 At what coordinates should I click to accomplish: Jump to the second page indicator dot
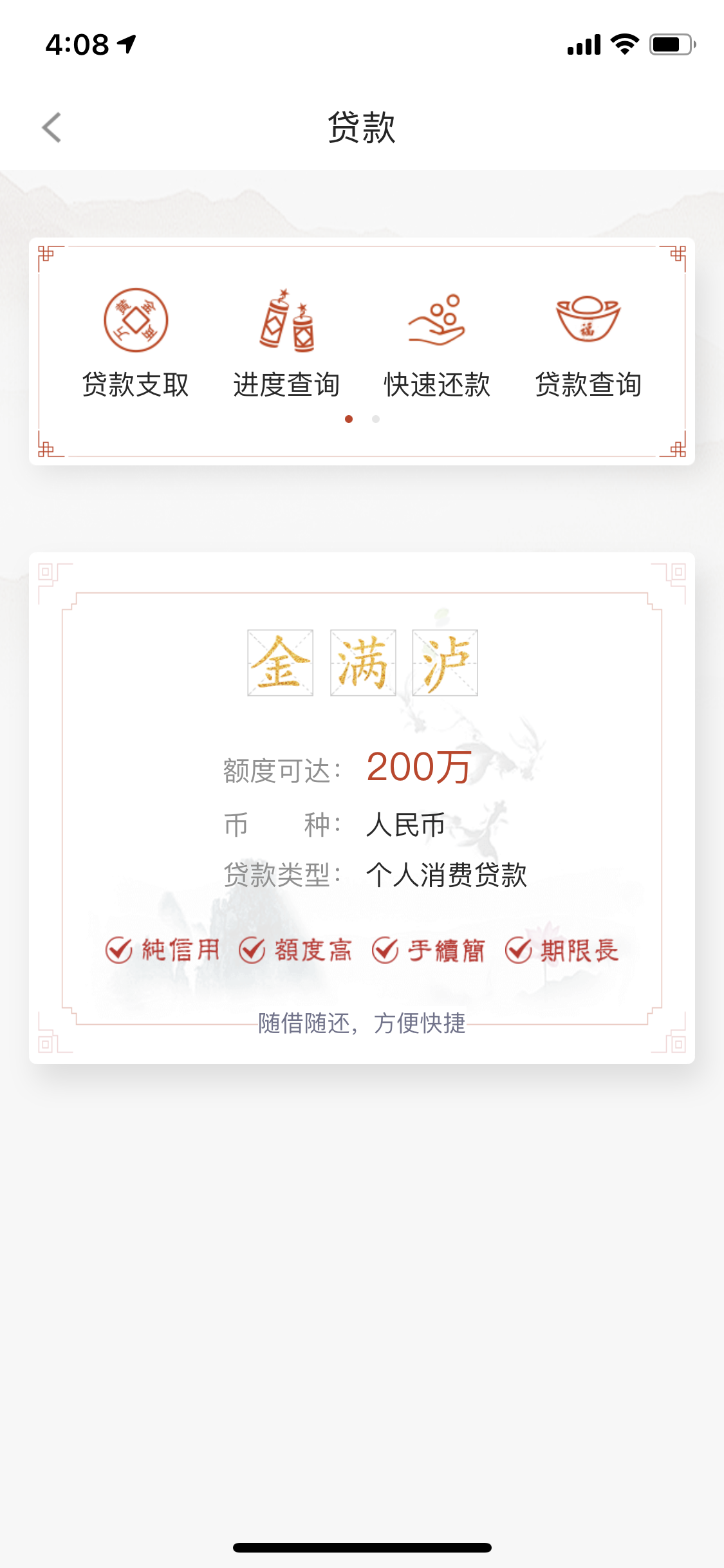[376, 419]
